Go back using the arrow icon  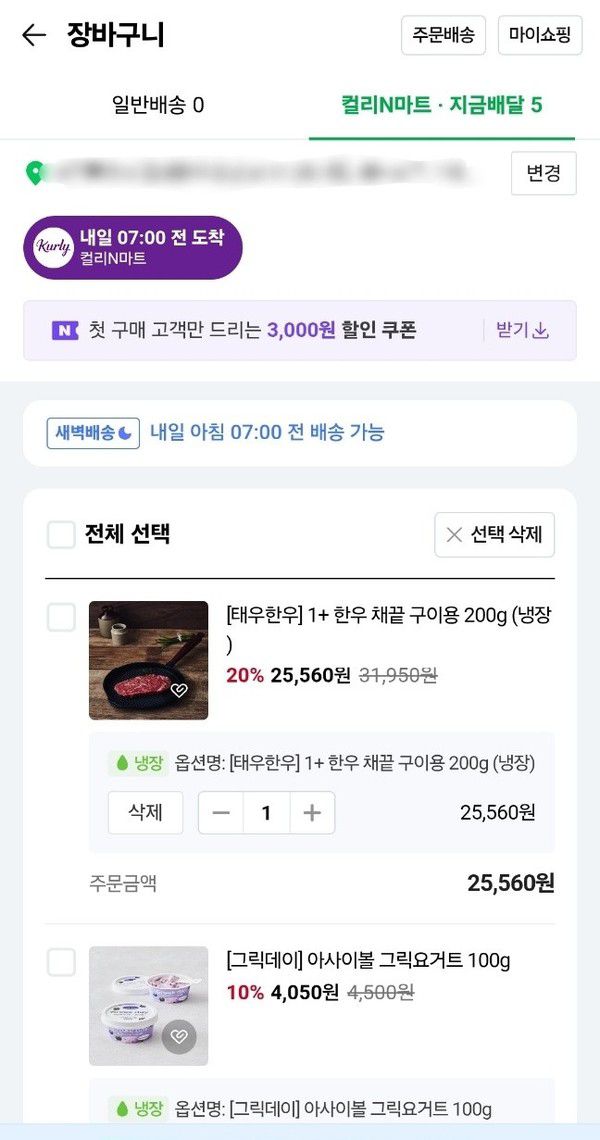34,36
